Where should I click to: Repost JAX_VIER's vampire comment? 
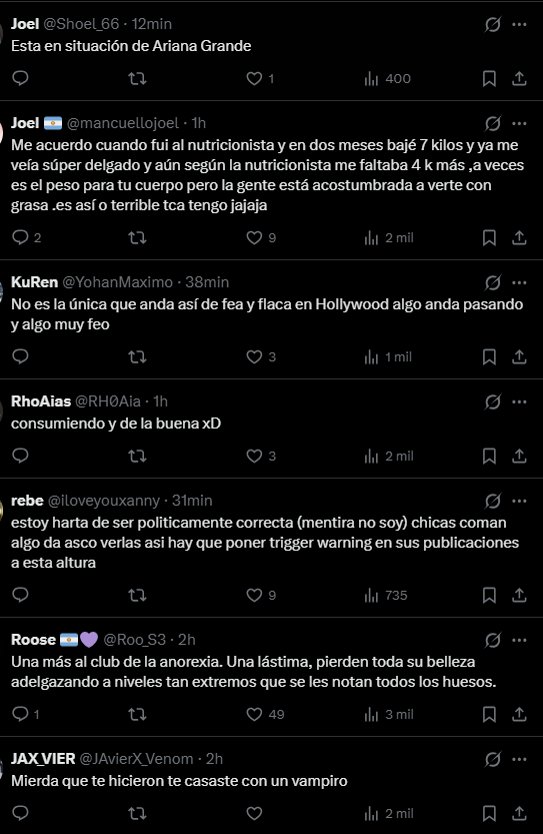pyautogui.click(x=137, y=813)
